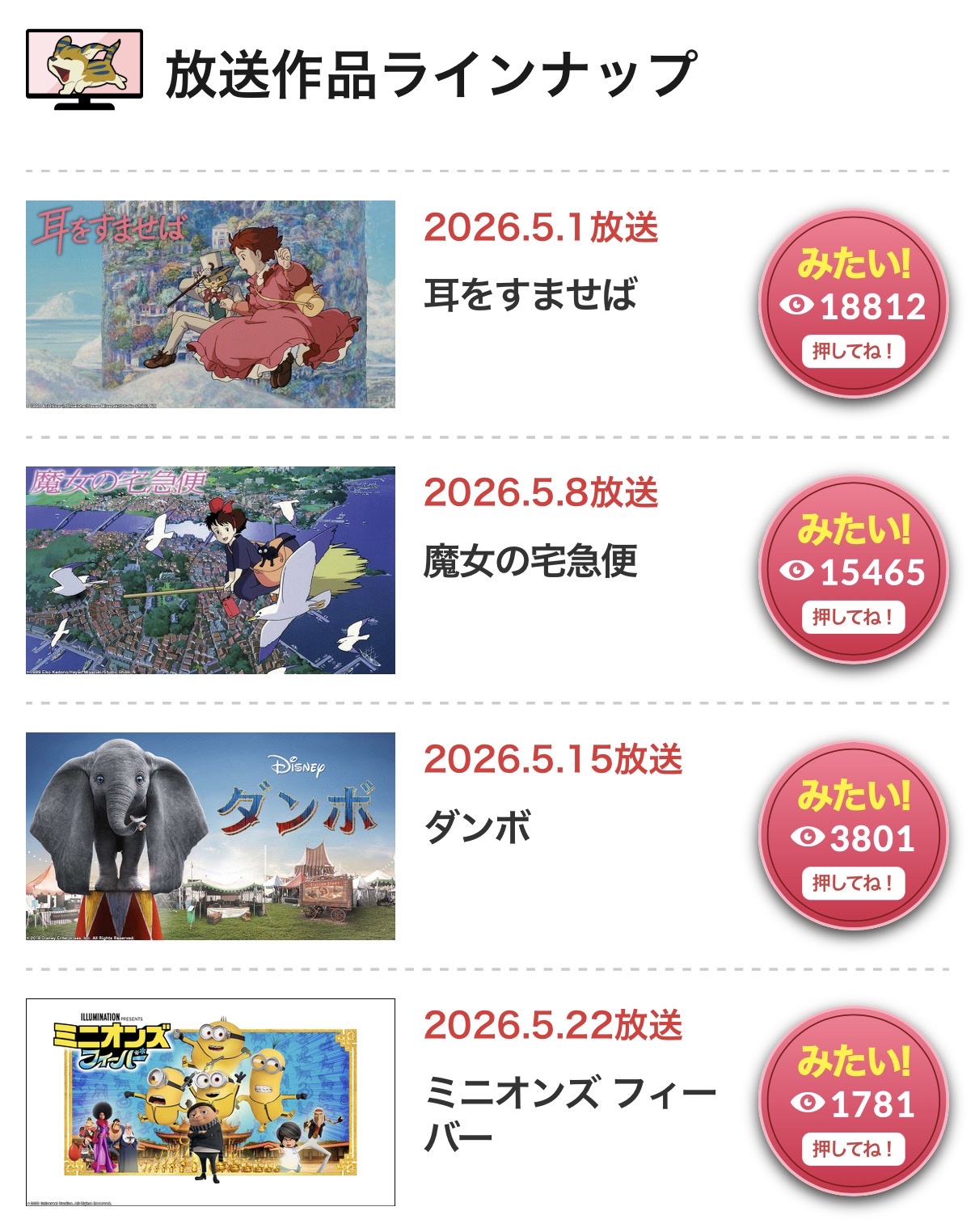This screenshot has height=1232, width=975.
Task: Open the 耳をすませば poster image
Action: point(210,304)
